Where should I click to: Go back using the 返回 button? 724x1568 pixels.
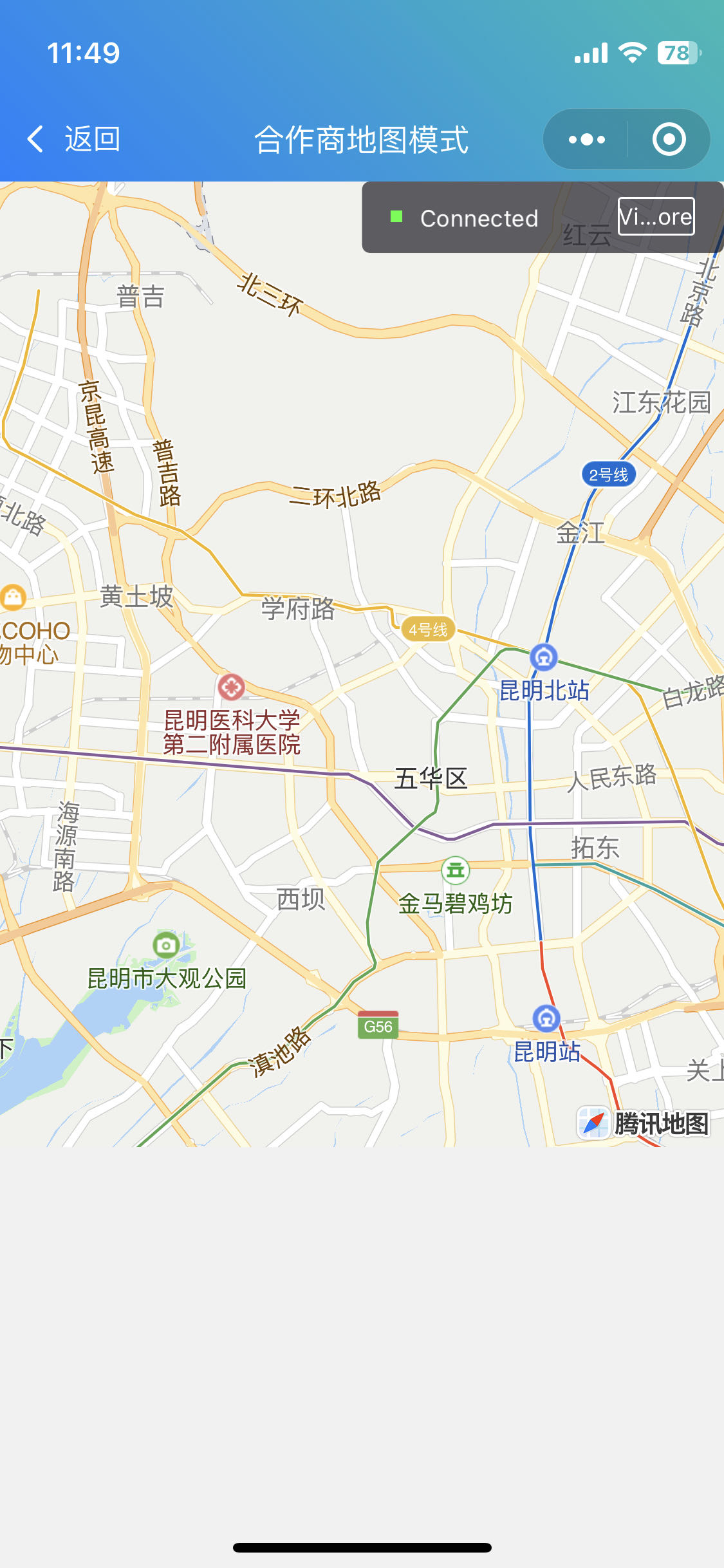tap(74, 139)
